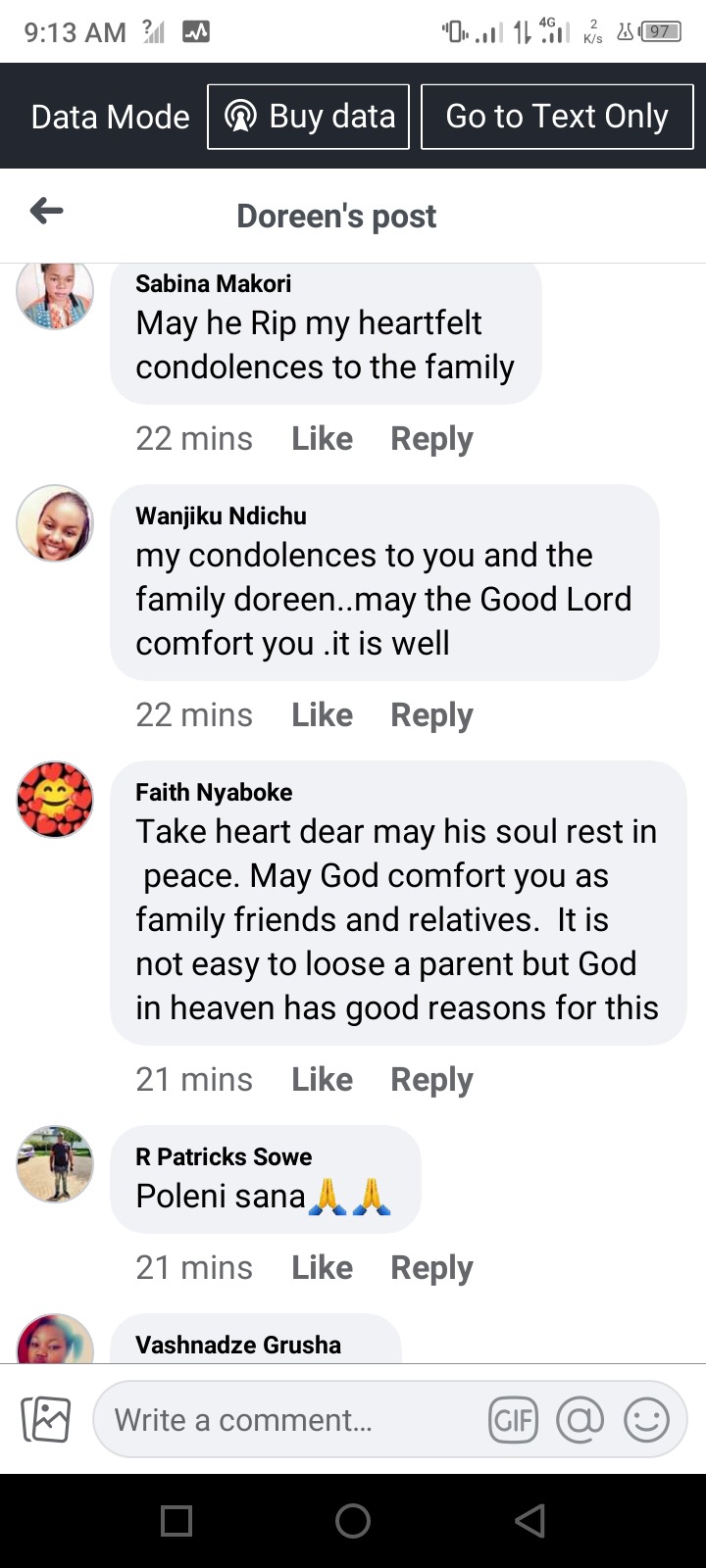
Task: Like Sabina Makori's comment
Action: pyautogui.click(x=322, y=438)
